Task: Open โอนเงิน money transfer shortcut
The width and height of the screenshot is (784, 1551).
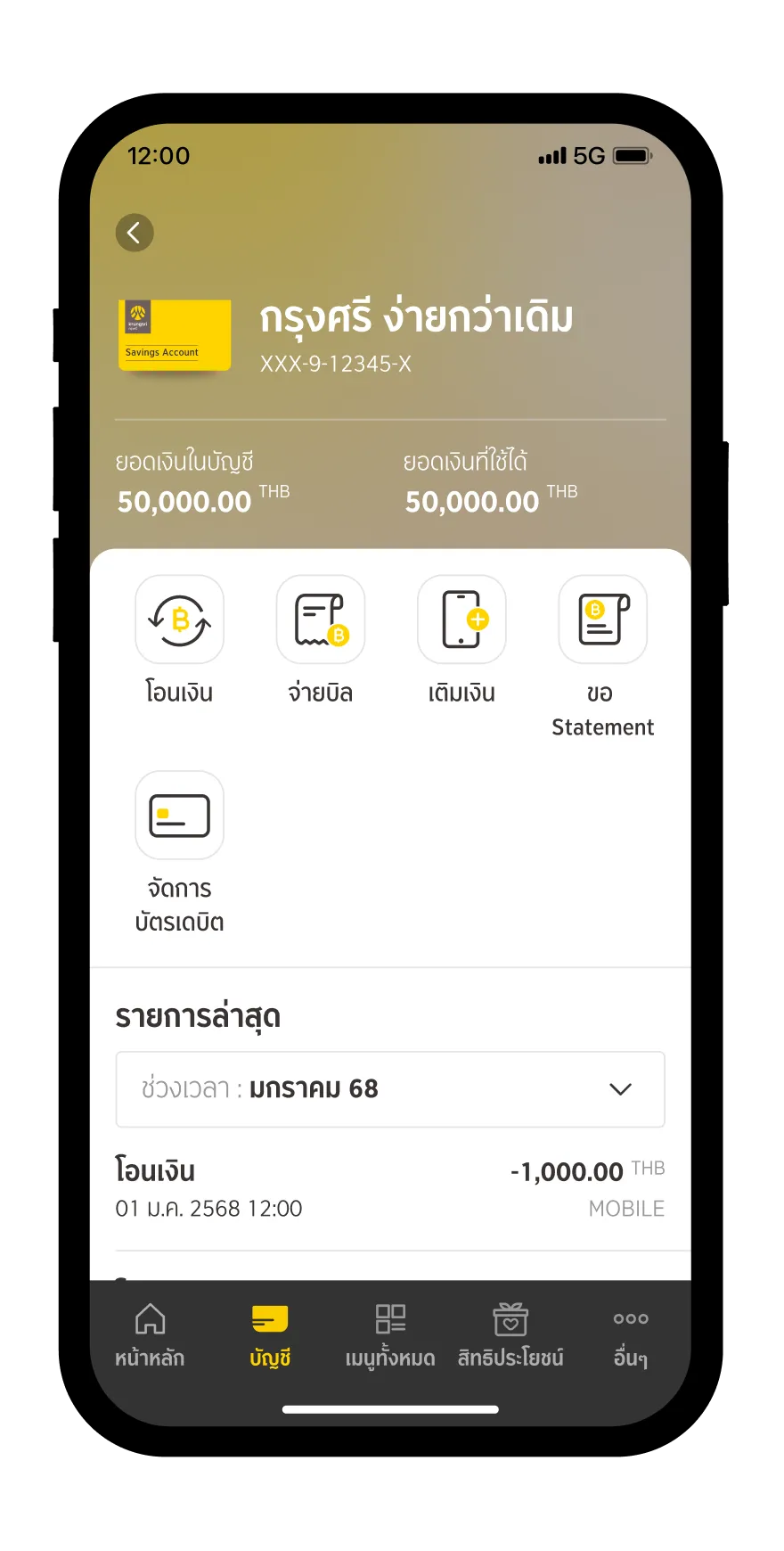Action: (179, 620)
